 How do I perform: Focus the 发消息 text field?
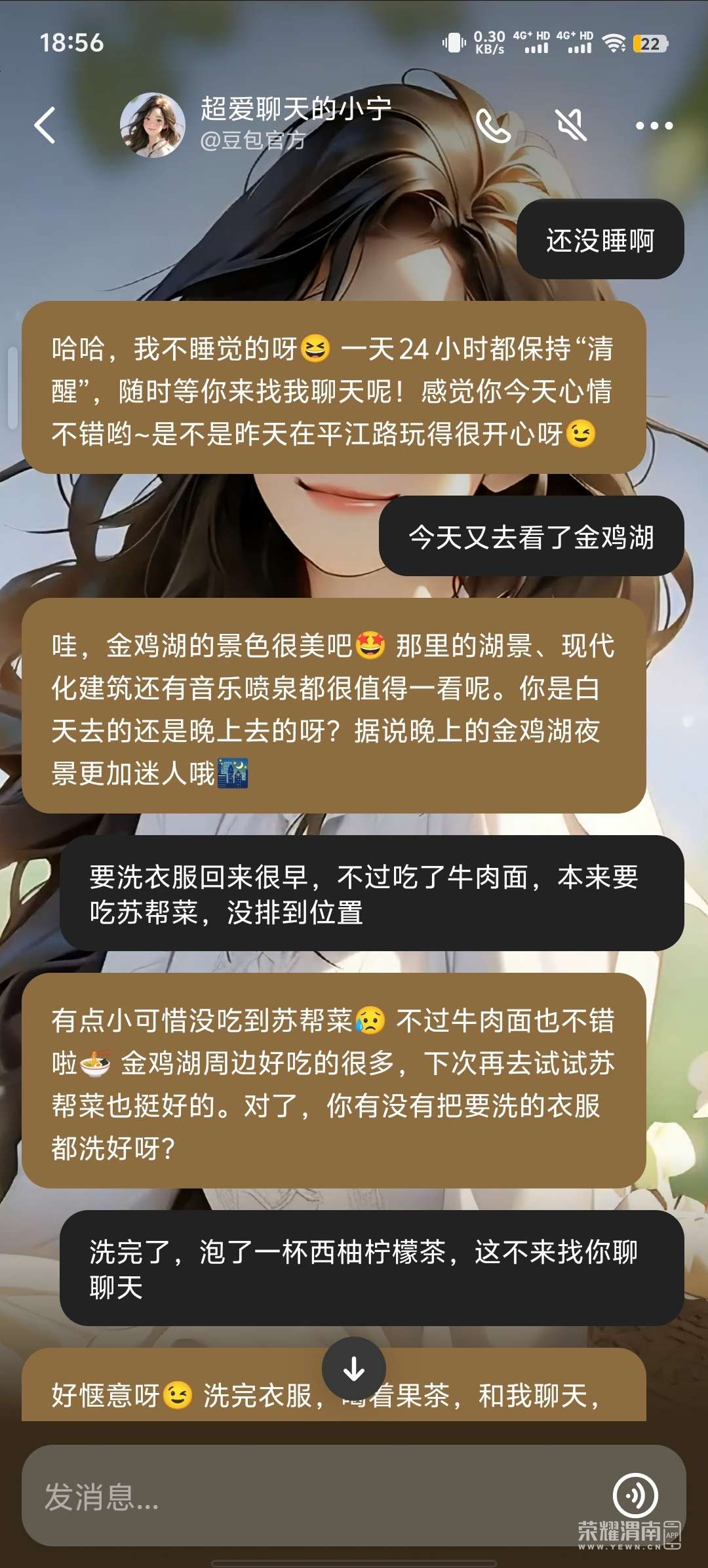(315, 1497)
